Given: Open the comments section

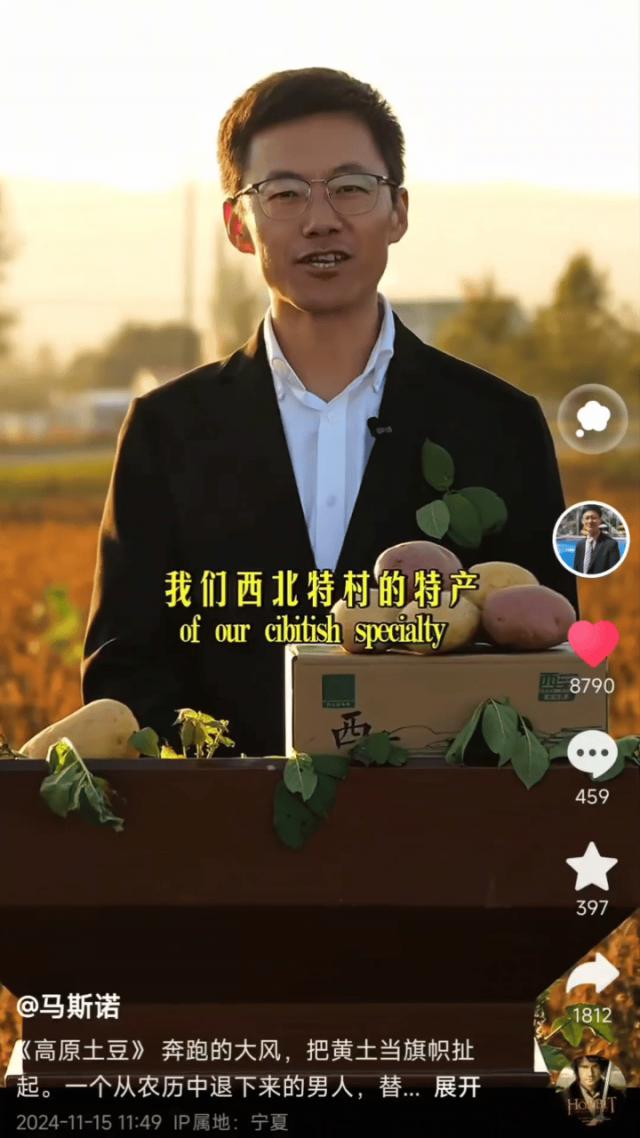Looking at the screenshot, I should tap(592, 755).
